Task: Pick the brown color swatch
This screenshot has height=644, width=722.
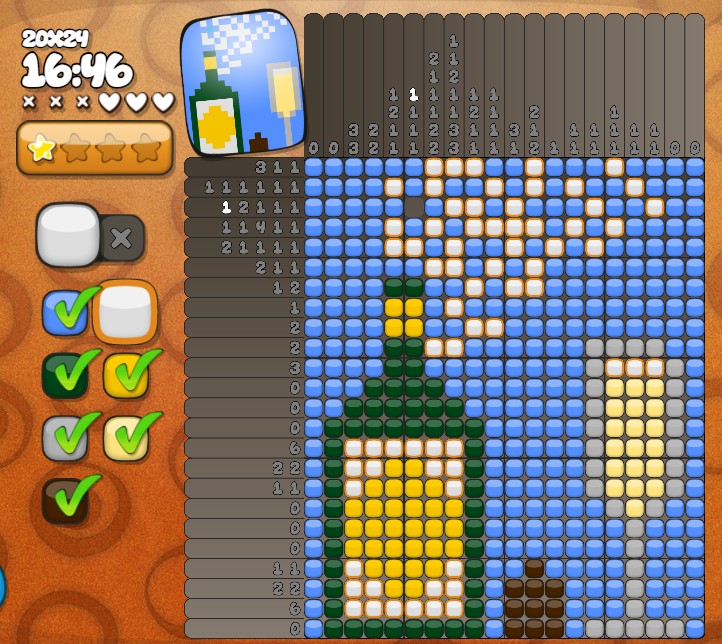Action: [65, 500]
